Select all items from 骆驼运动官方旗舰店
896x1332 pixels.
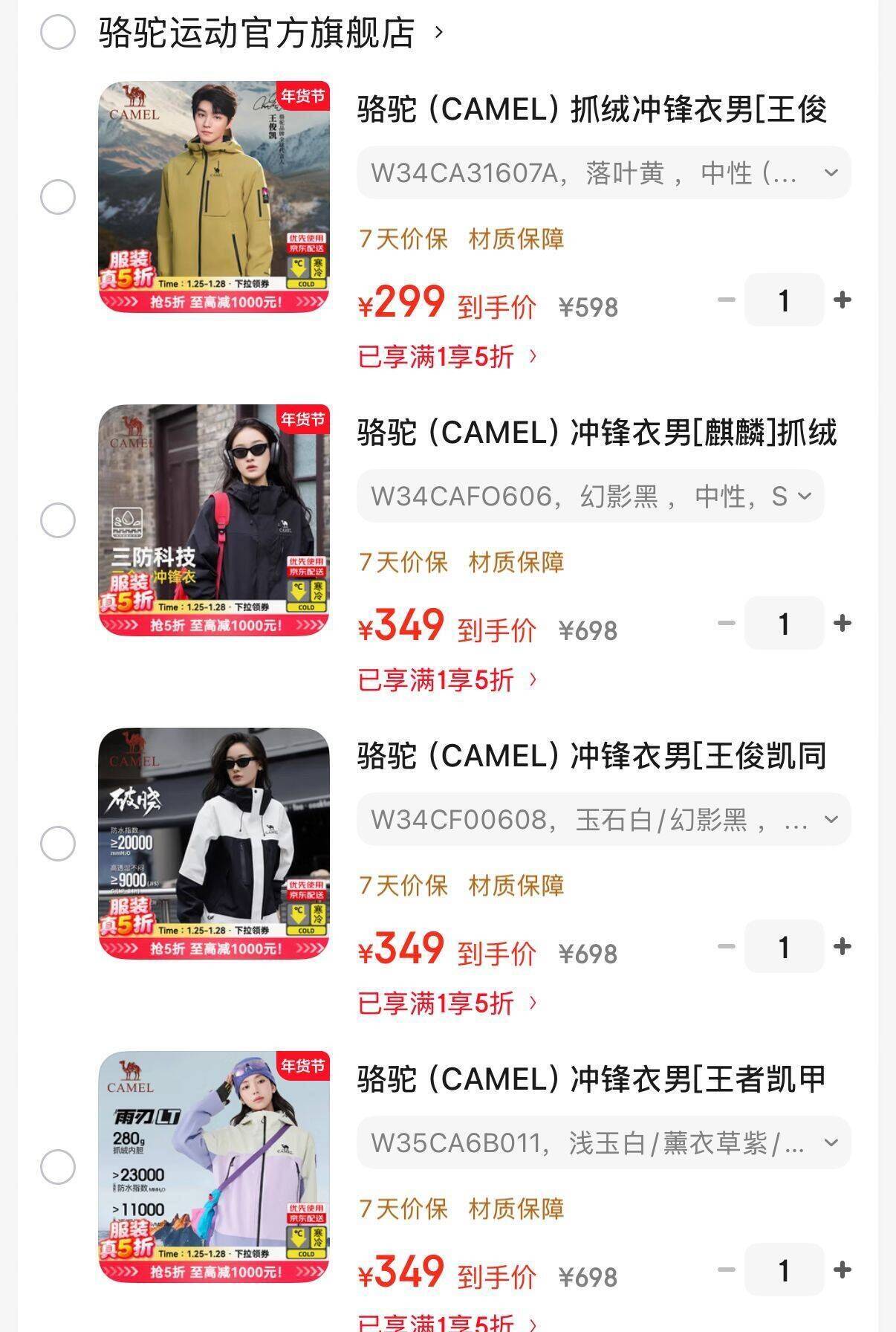(x=58, y=32)
